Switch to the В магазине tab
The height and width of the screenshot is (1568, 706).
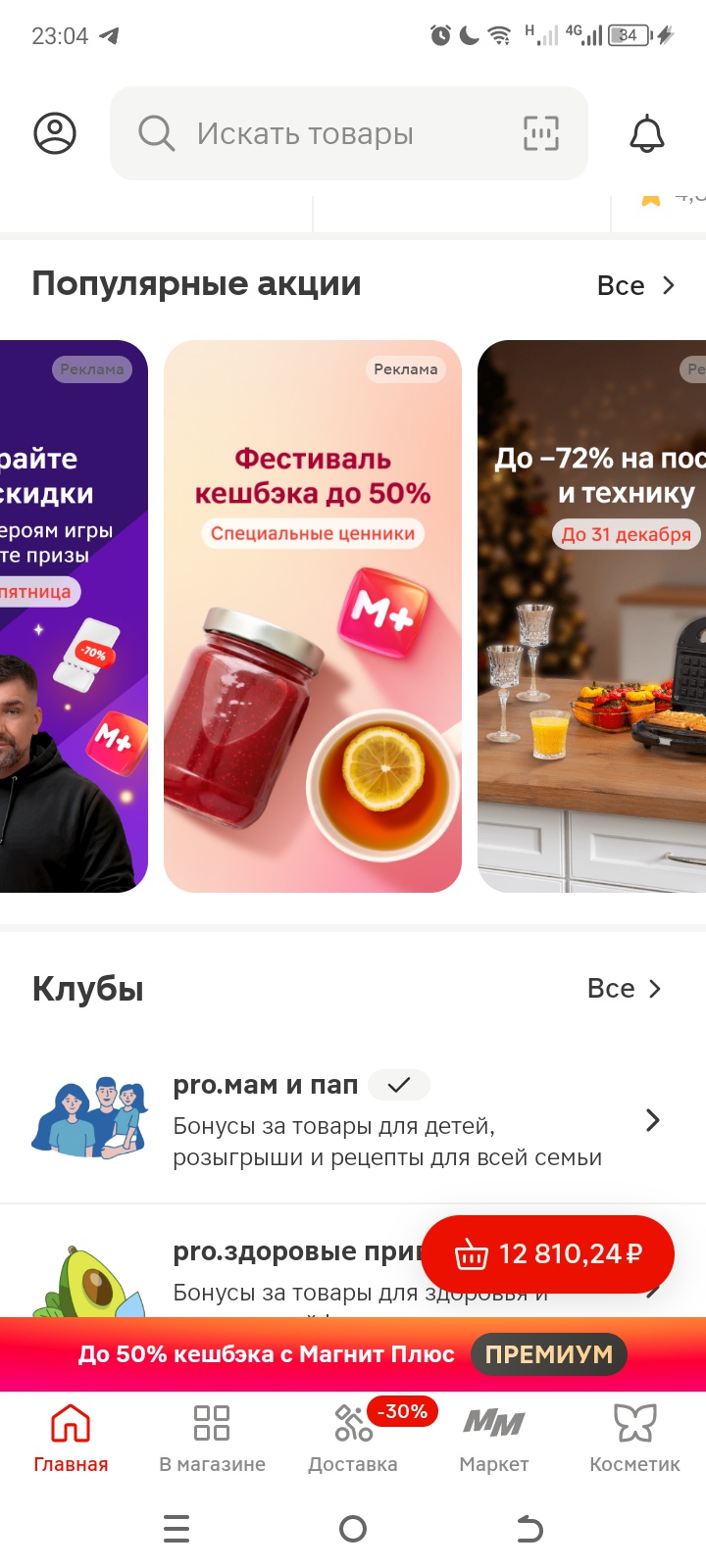pos(212,1438)
